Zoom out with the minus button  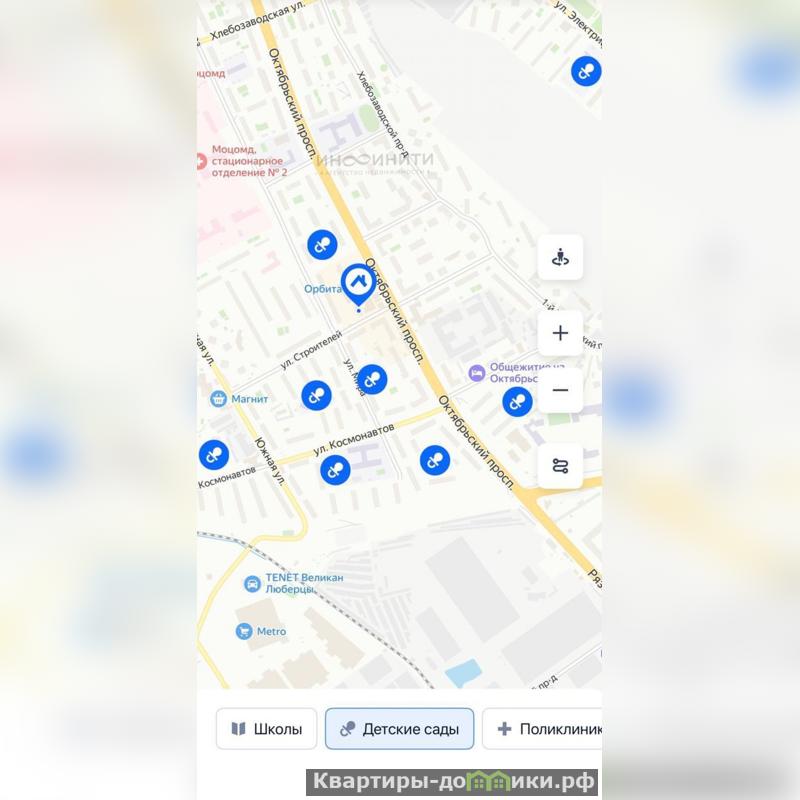[560, 391]
